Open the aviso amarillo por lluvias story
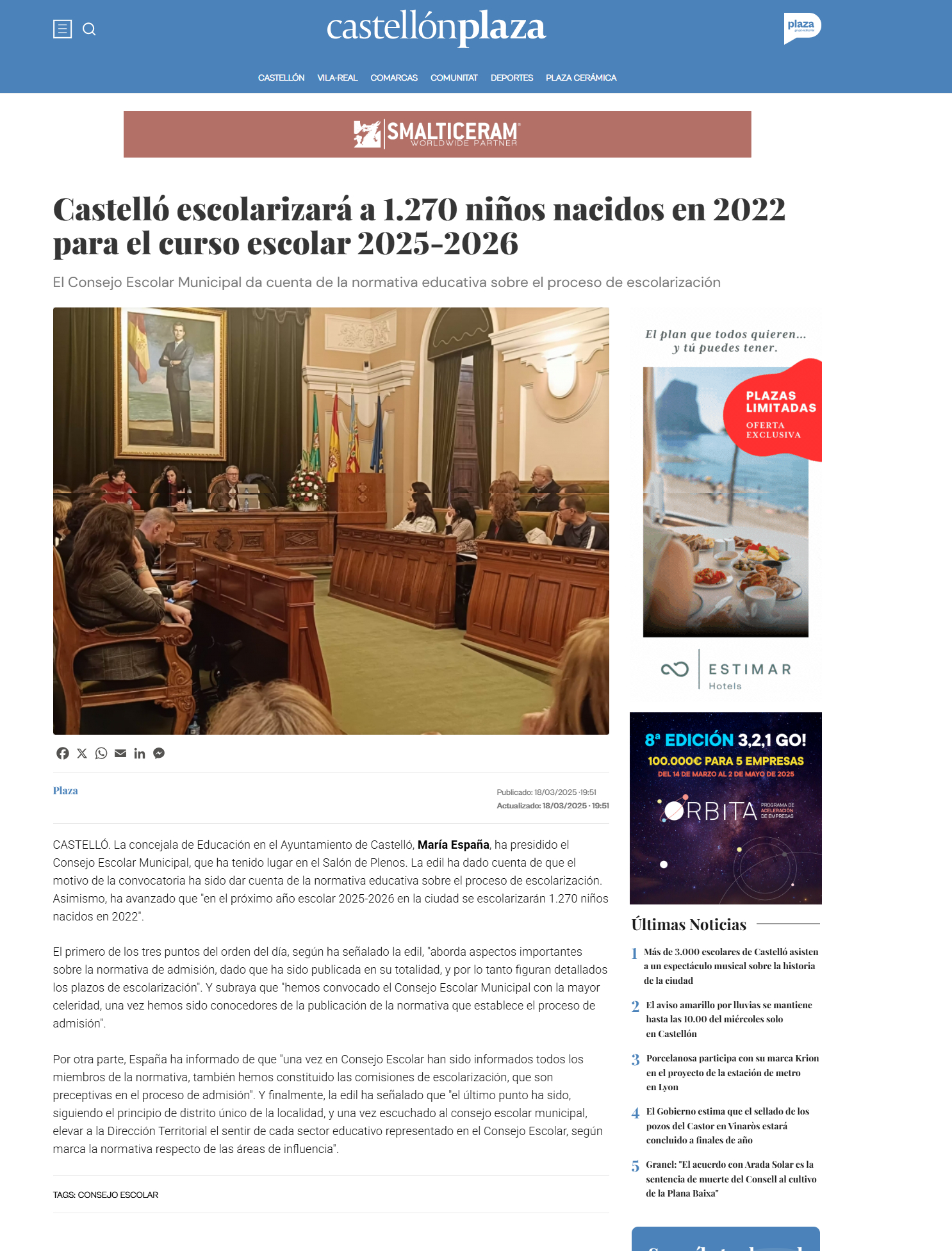Image resolution: width=952 pixels, height=1251 pixels. 728,1019
